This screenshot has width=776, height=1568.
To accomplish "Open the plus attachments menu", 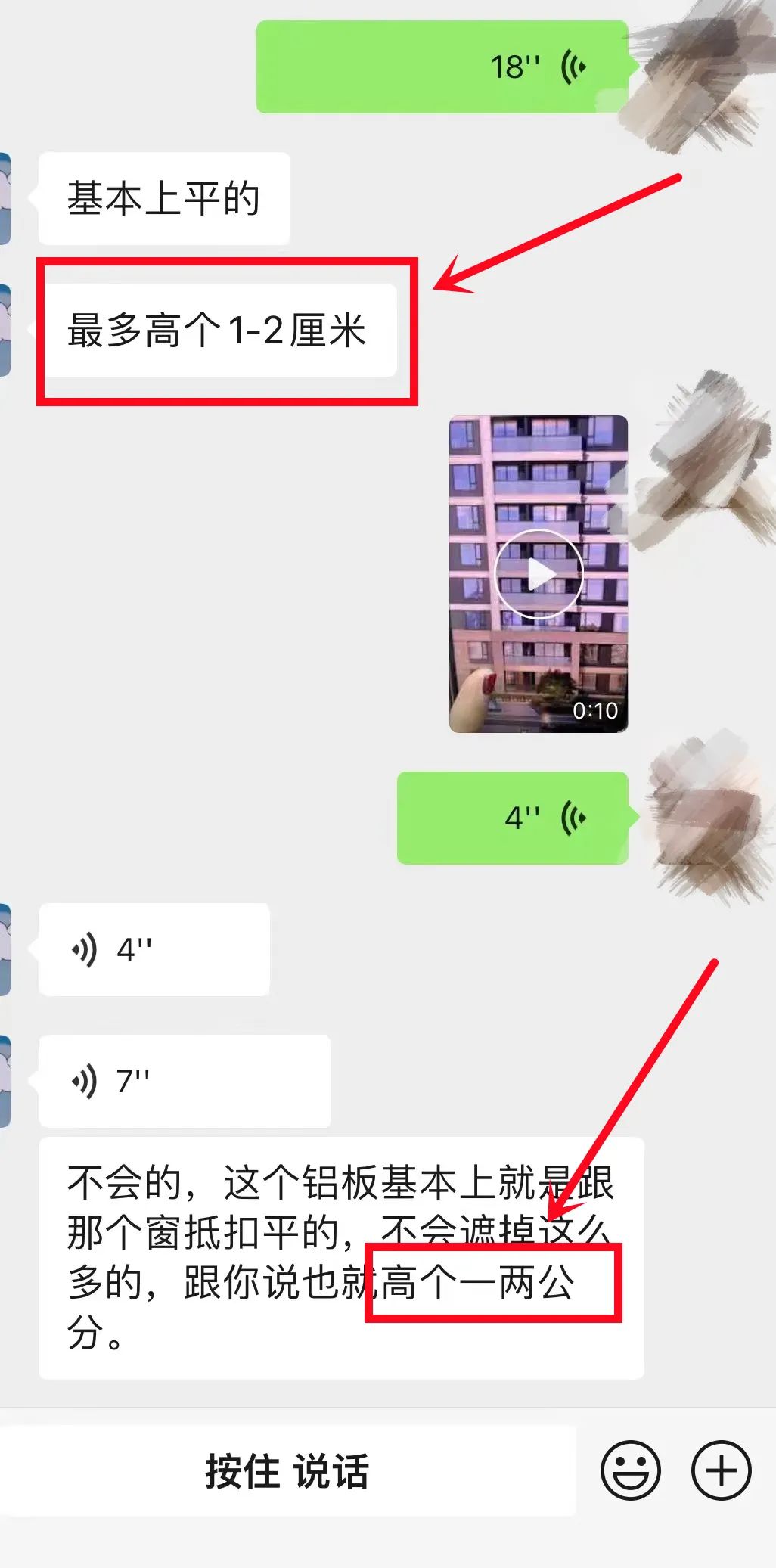I will click(x=721, y=1471).
